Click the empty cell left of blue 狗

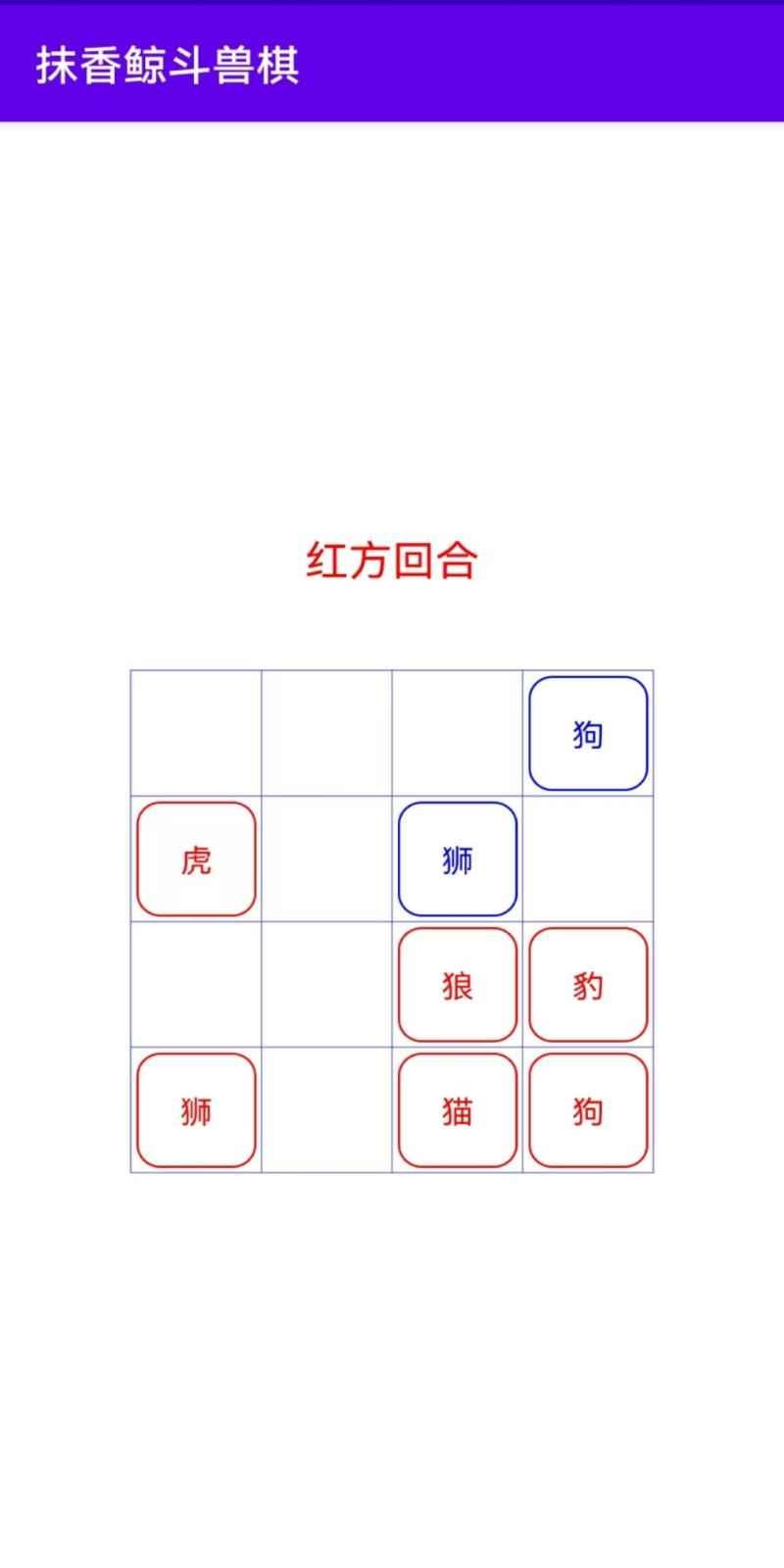pyautogui.click(x=457, y=733)
